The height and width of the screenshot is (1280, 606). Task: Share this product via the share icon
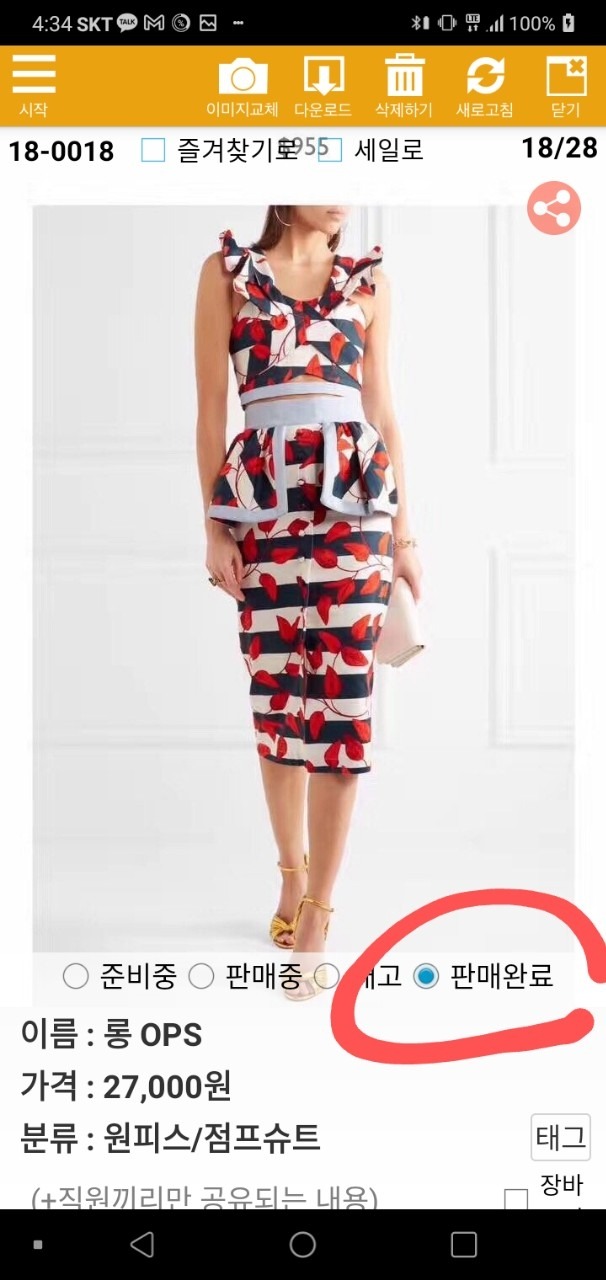[x=553, y=208]
